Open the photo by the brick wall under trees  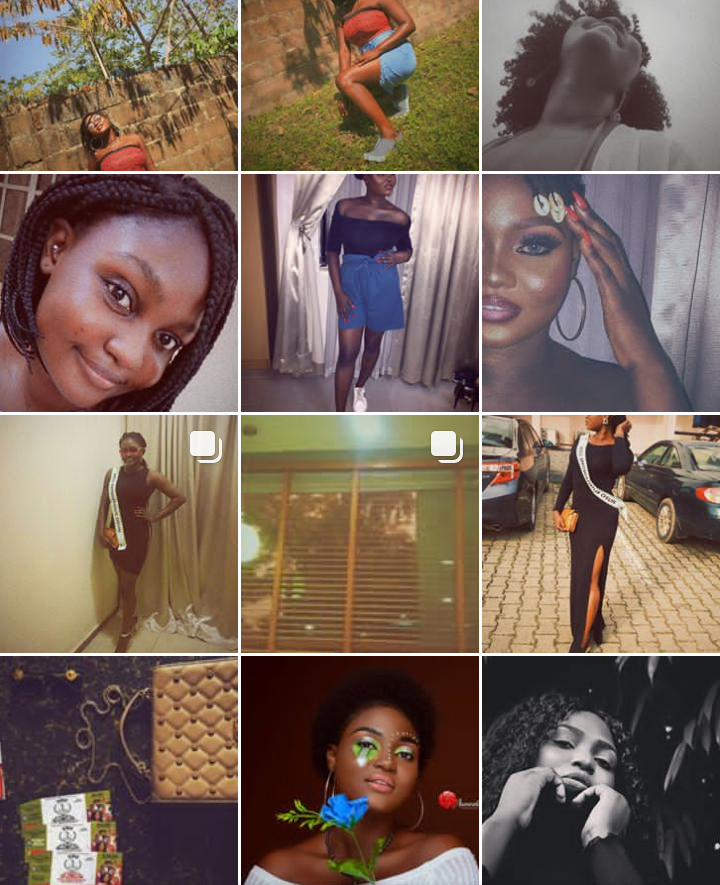pos(119,85)
